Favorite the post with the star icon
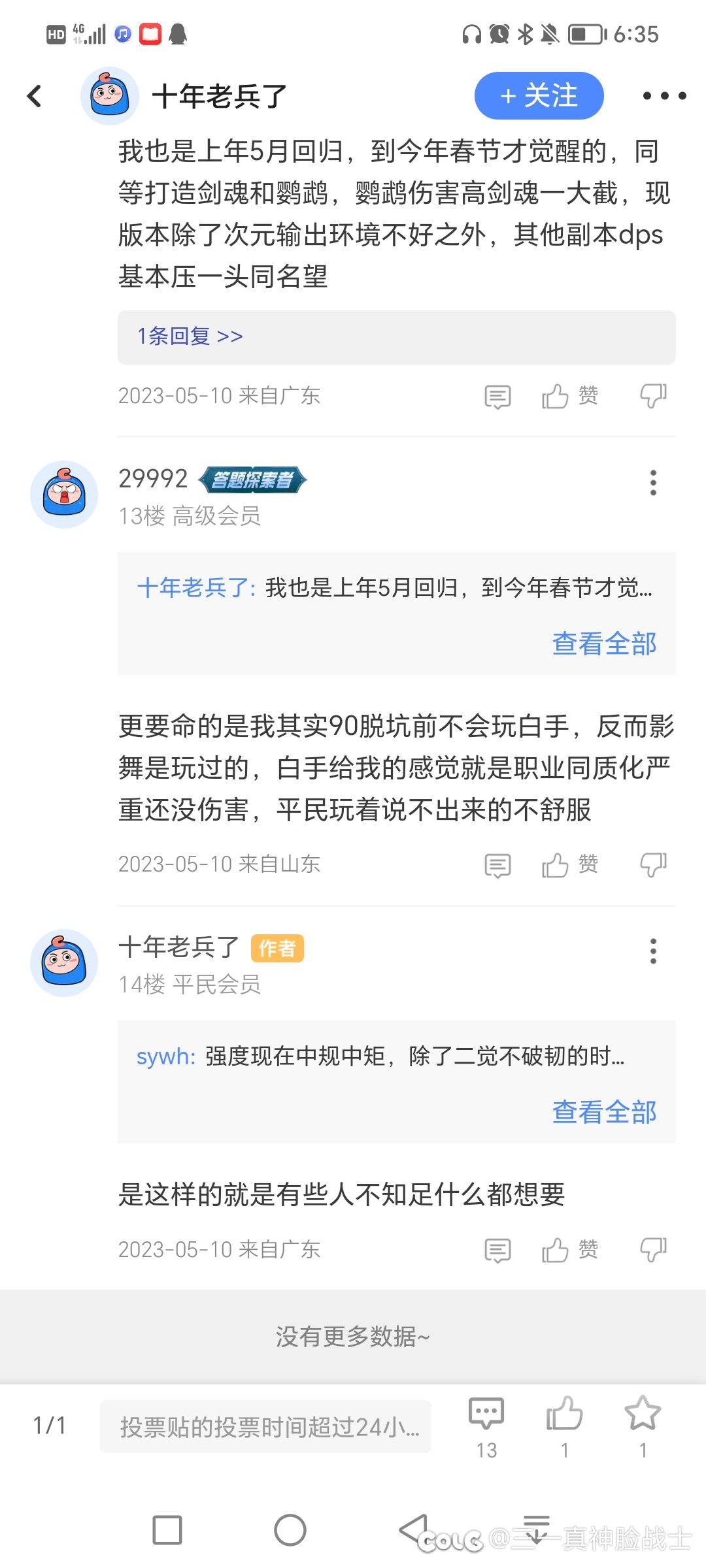The height and width of the screenshot is (1568, 706). click(x=643, y=1427)
